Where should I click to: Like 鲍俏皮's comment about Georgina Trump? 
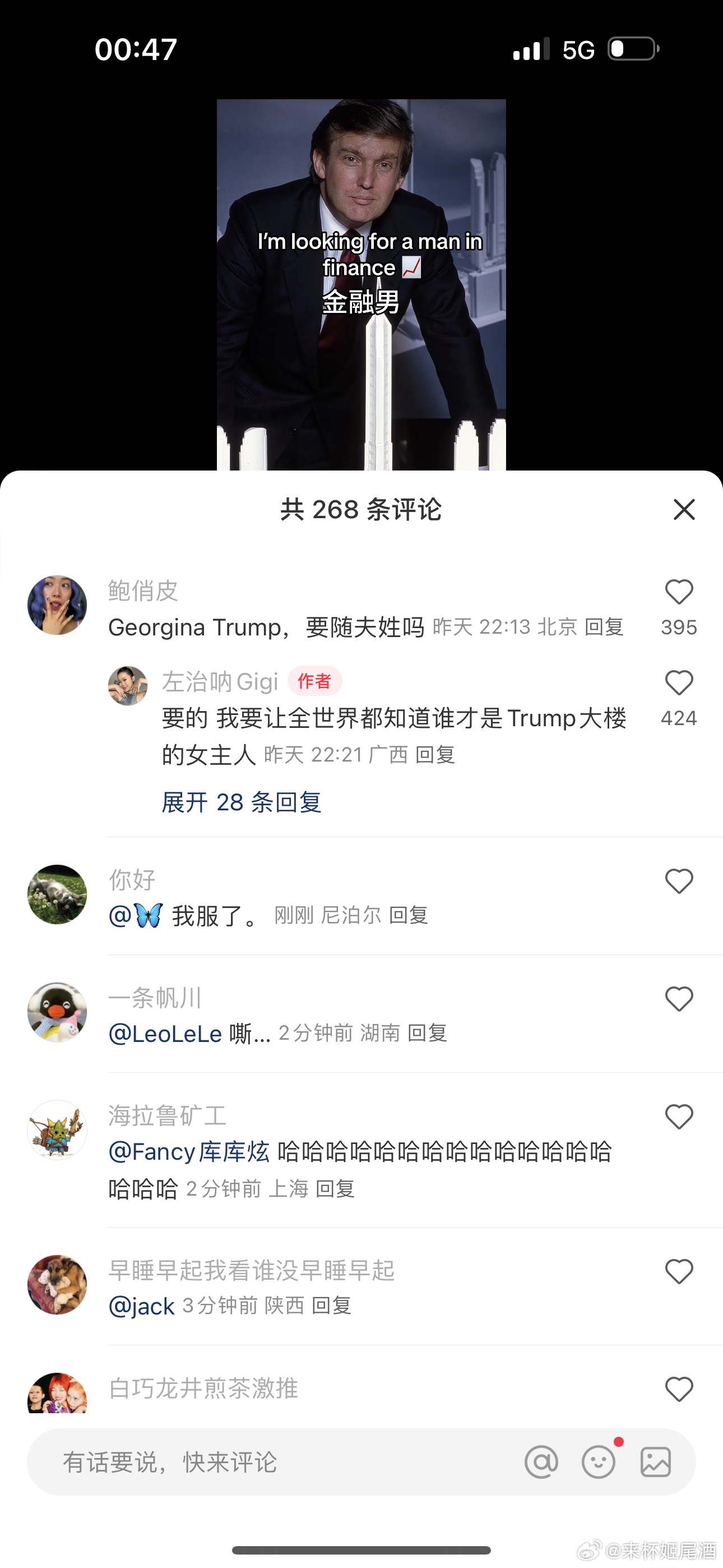pyautogui.click(x=679, y=592)
